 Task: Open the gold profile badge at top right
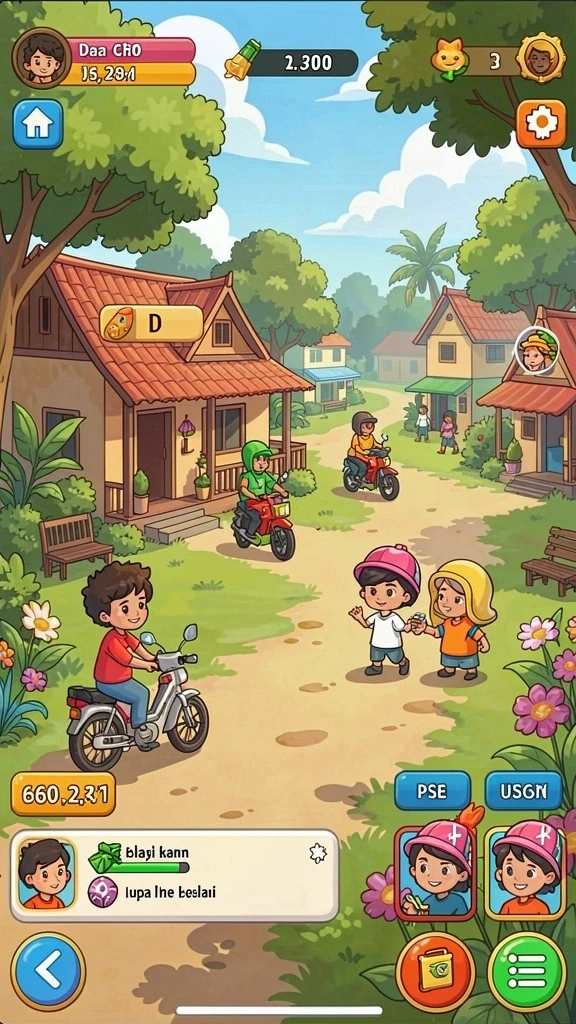point(541,59)
